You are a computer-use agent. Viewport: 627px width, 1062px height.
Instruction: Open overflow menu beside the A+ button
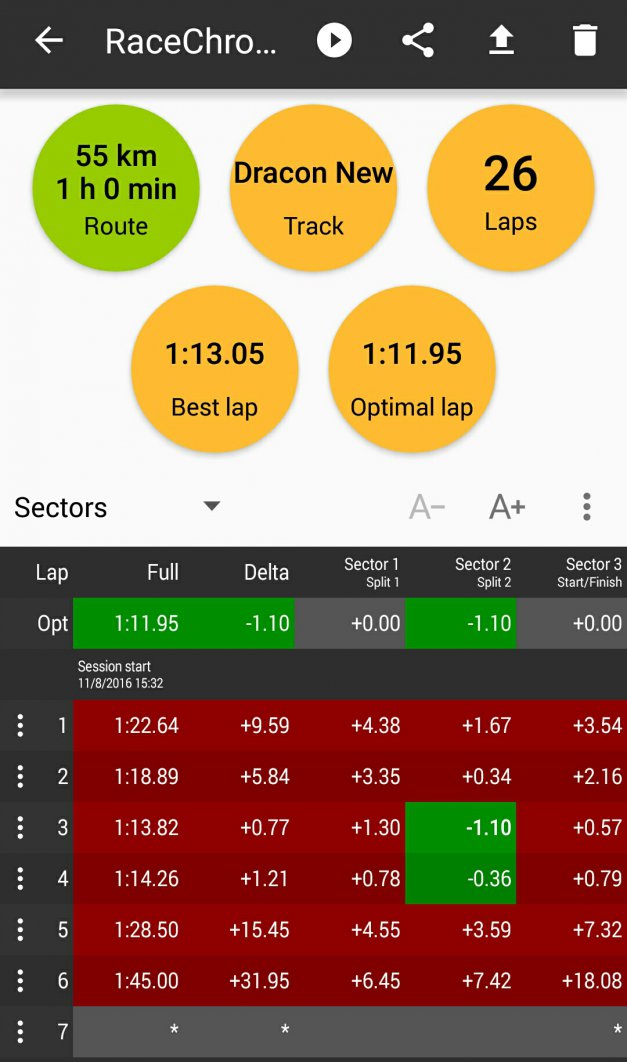pyautogui.click(x=587, y=507)
